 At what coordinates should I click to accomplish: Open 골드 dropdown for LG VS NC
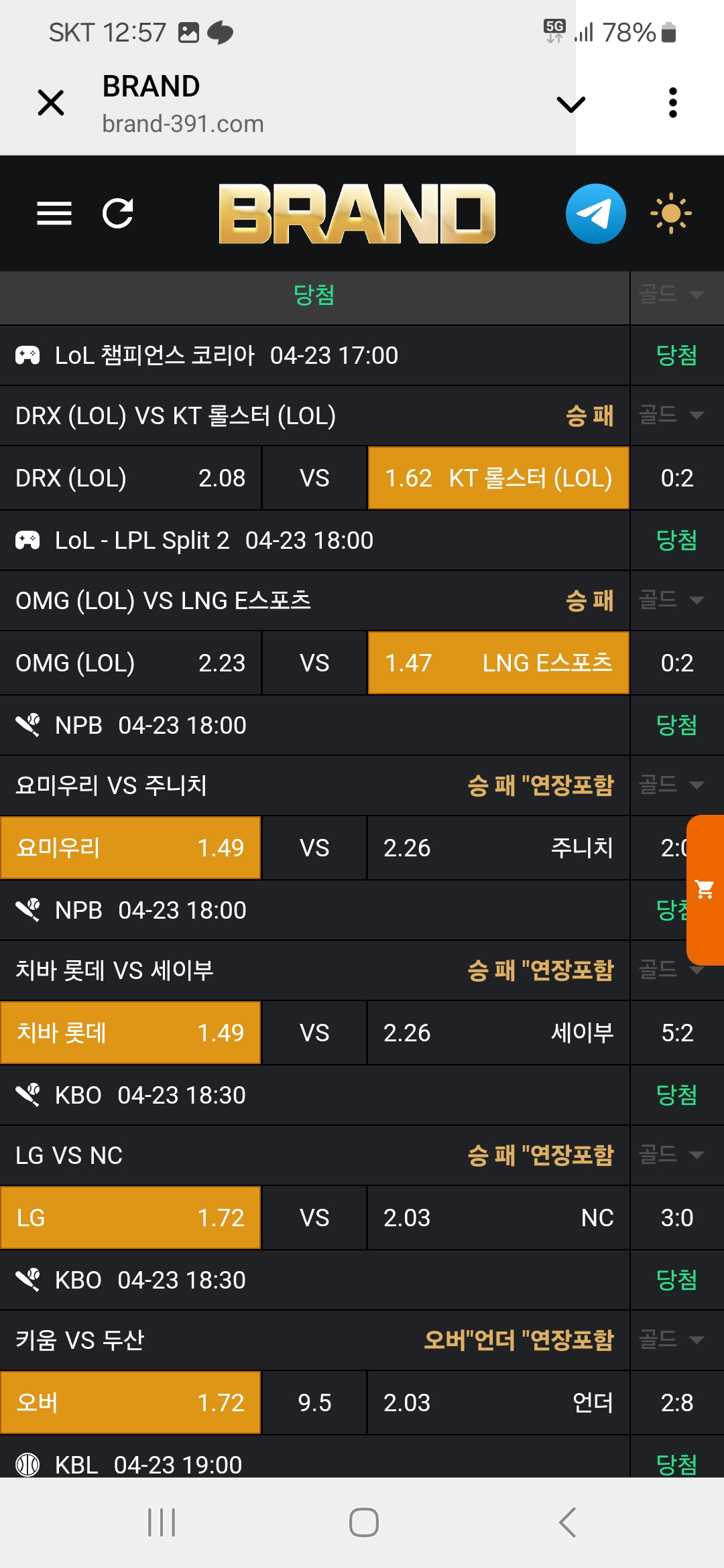672,1155
